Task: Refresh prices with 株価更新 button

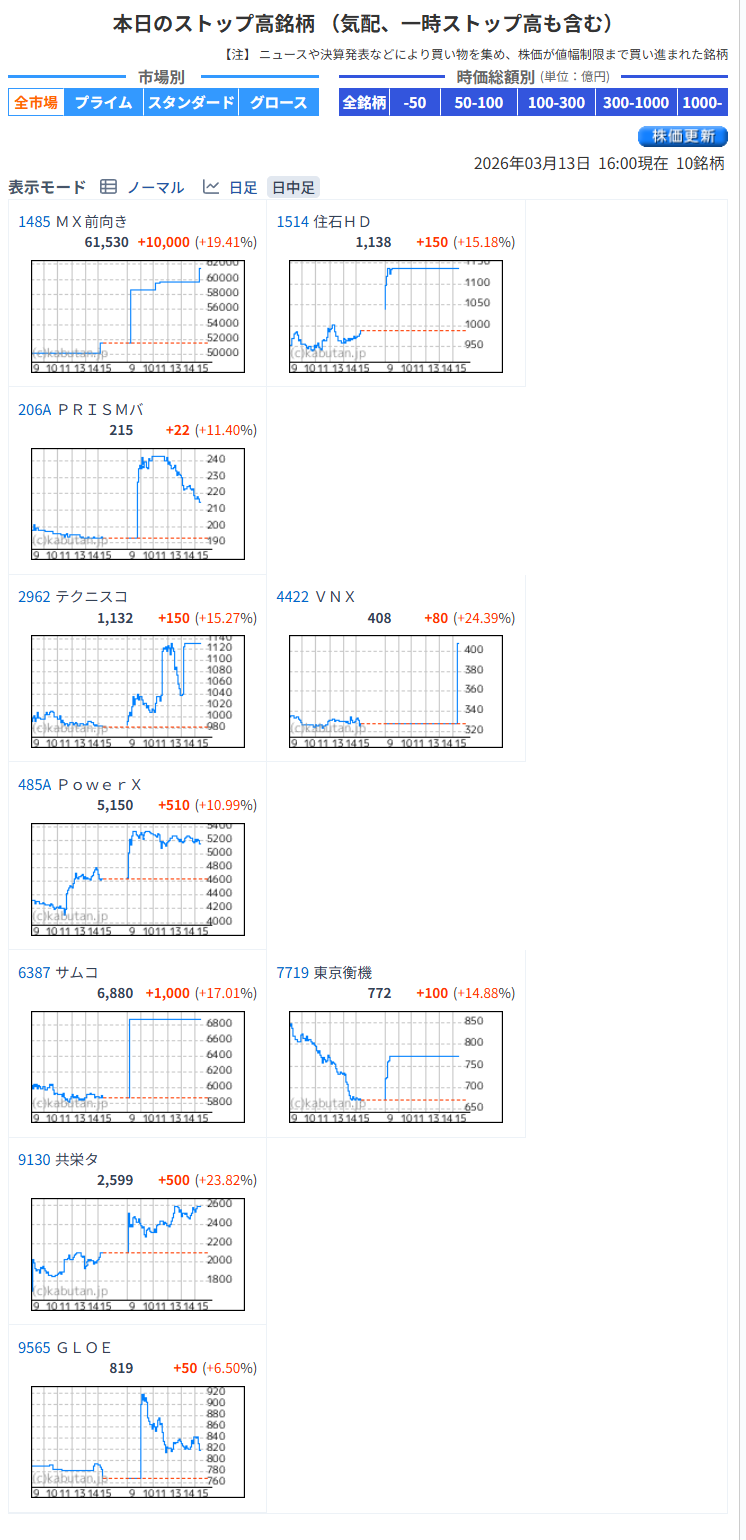Action: point(682,136)
